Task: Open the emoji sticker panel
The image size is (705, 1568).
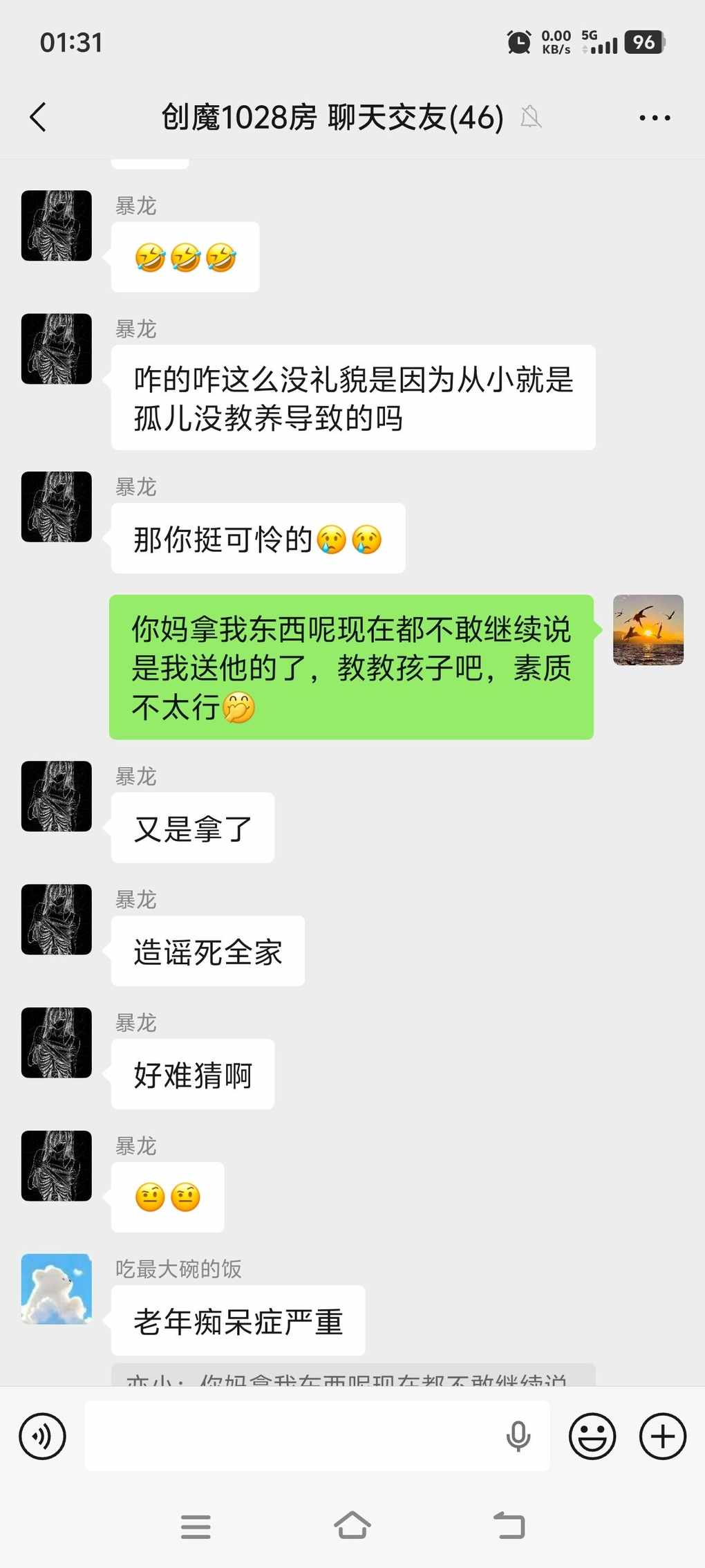Action: point(592,1437)
